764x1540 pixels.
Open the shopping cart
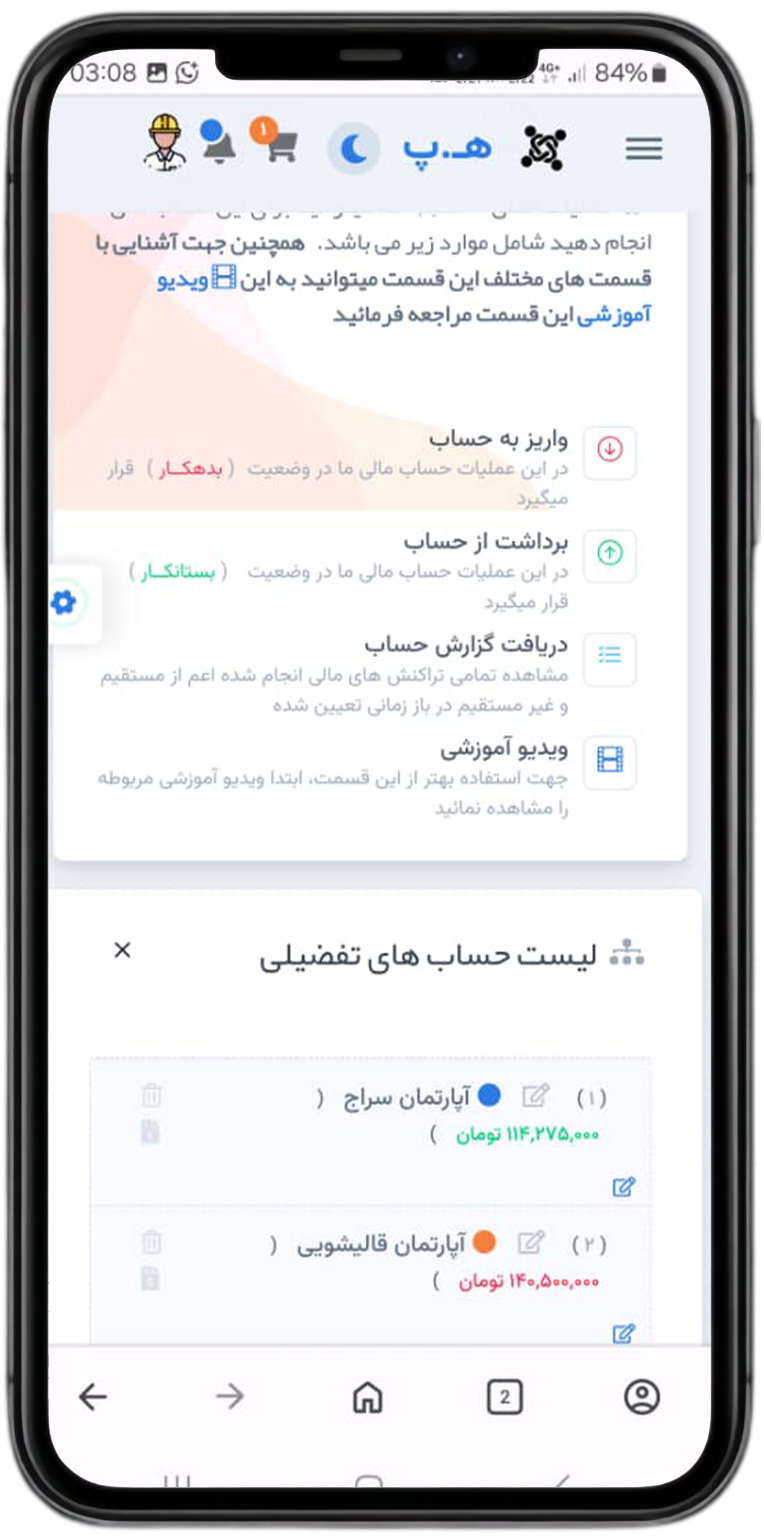(278, 145)
